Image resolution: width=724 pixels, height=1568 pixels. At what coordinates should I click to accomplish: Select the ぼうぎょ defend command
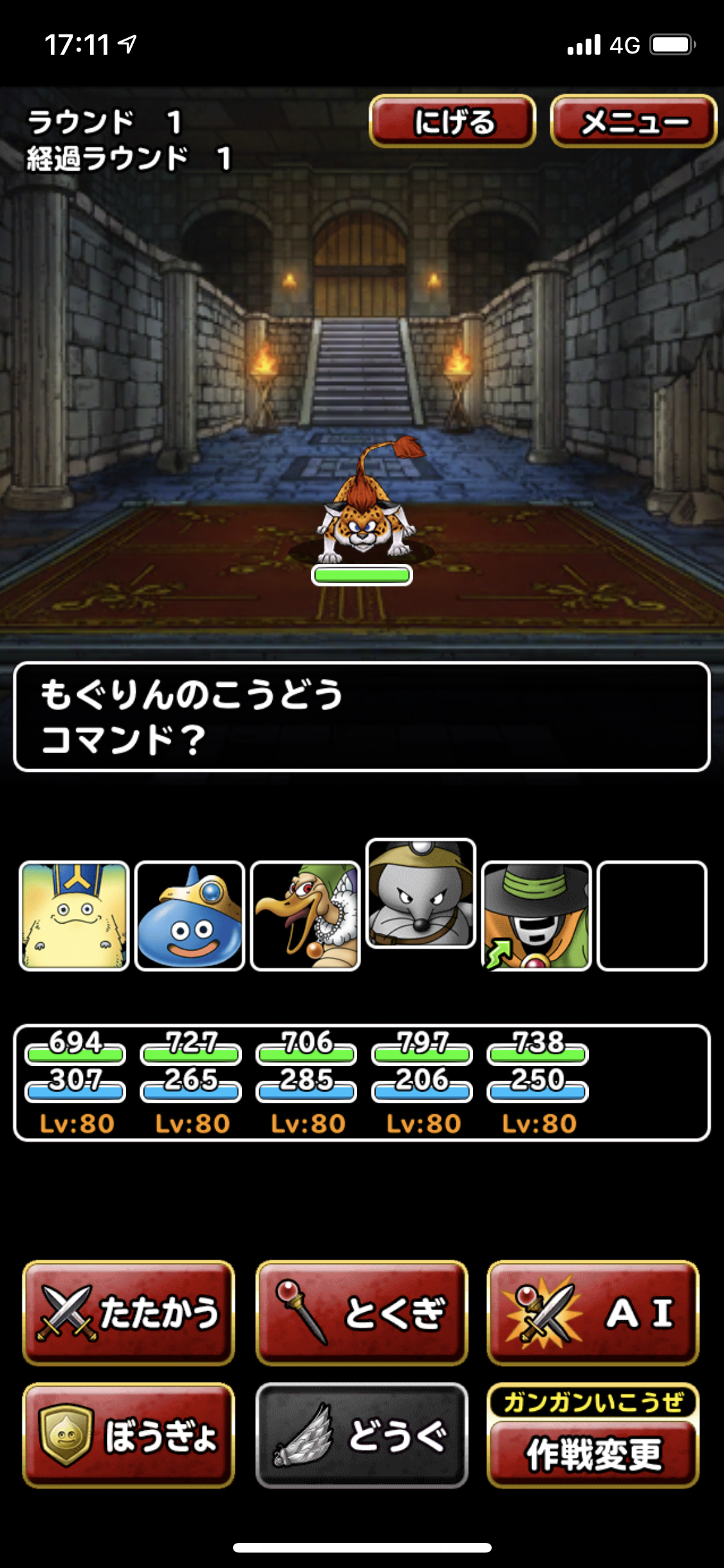coord(129,1435)
